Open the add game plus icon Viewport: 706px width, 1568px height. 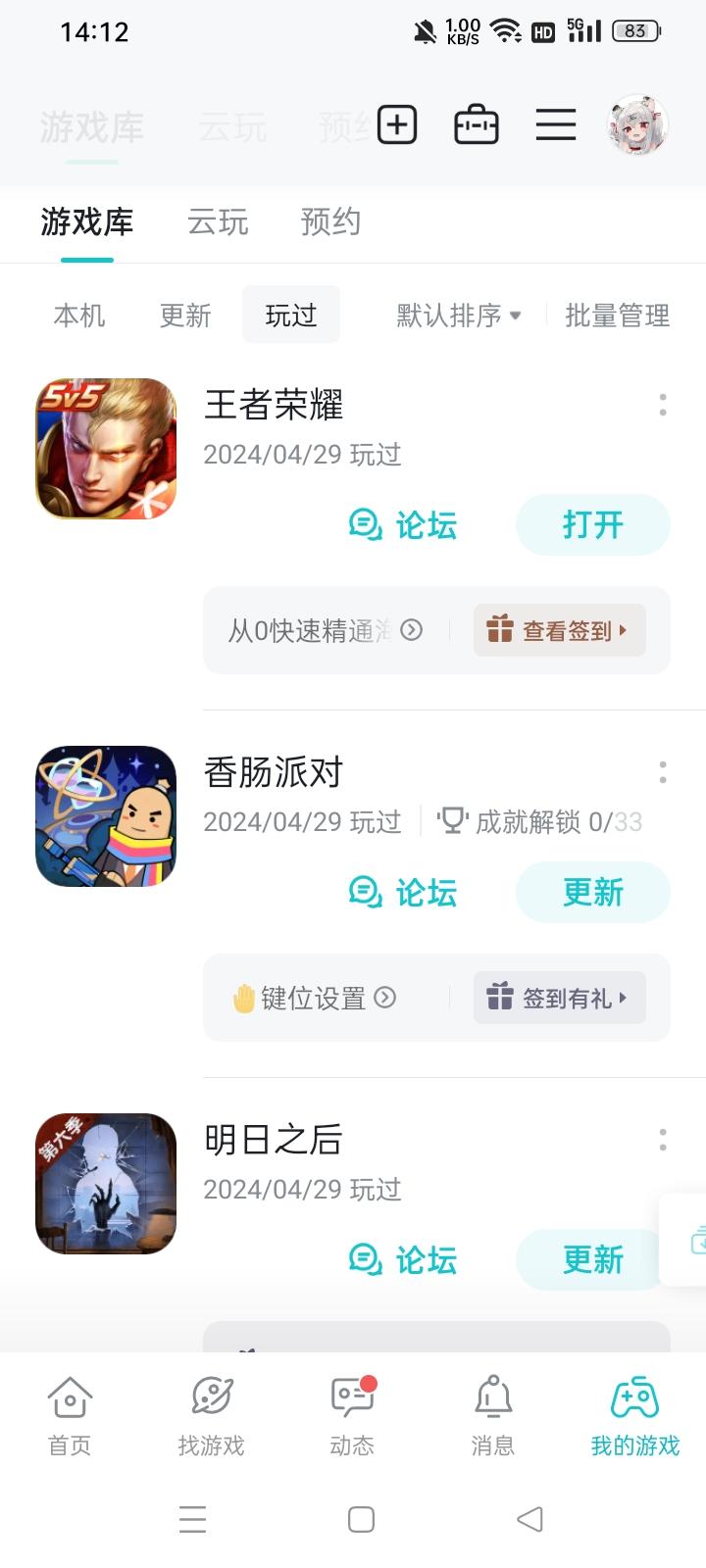(396, 125)
